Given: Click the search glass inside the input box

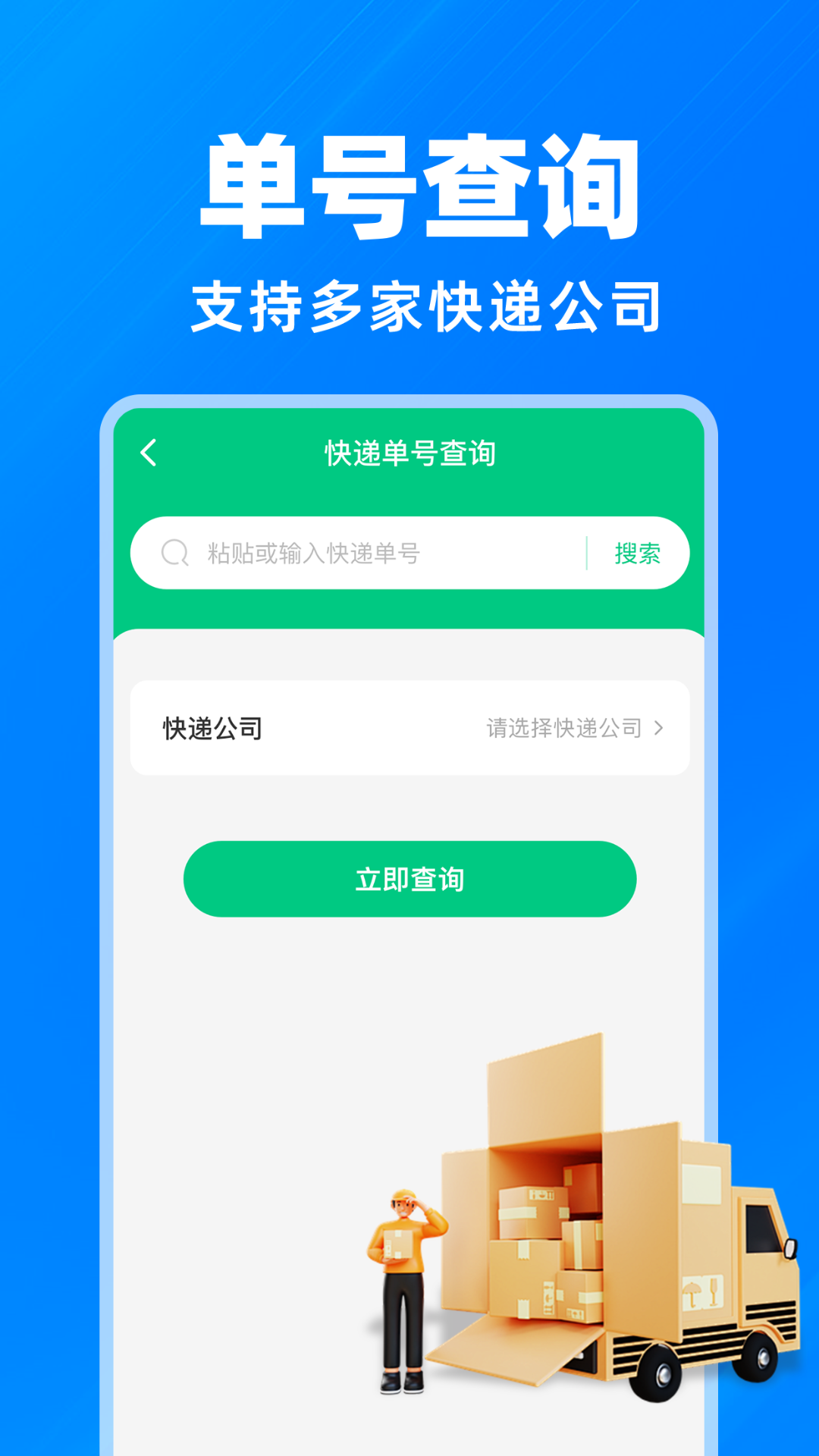Looking at the screenshot, I should coord(174,552).
